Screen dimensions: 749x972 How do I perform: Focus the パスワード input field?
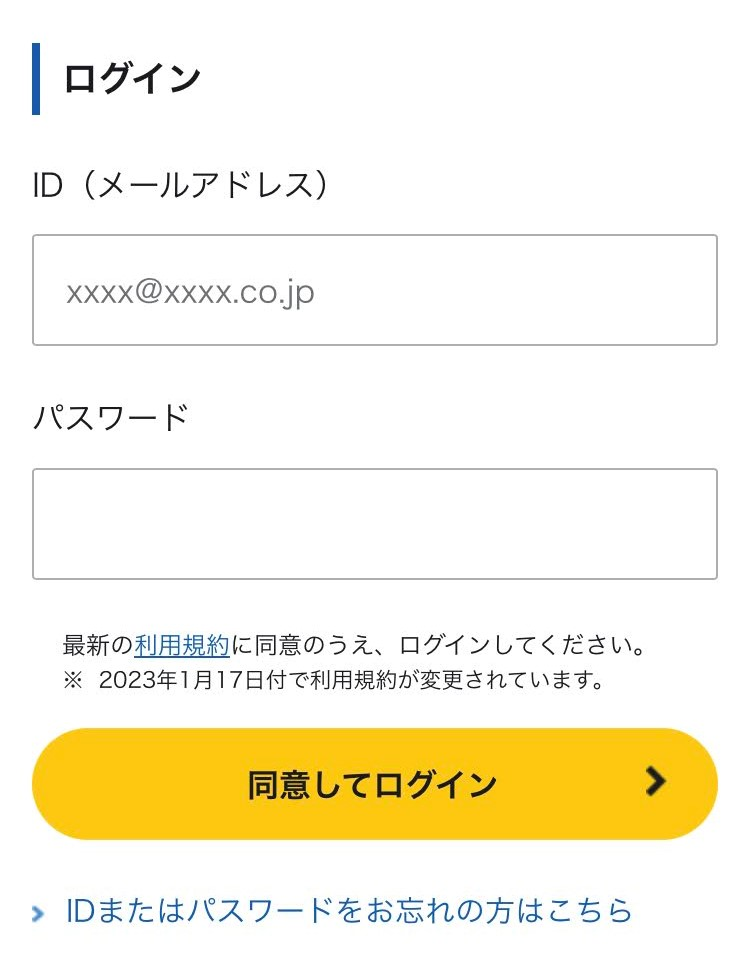pos(374,523)
